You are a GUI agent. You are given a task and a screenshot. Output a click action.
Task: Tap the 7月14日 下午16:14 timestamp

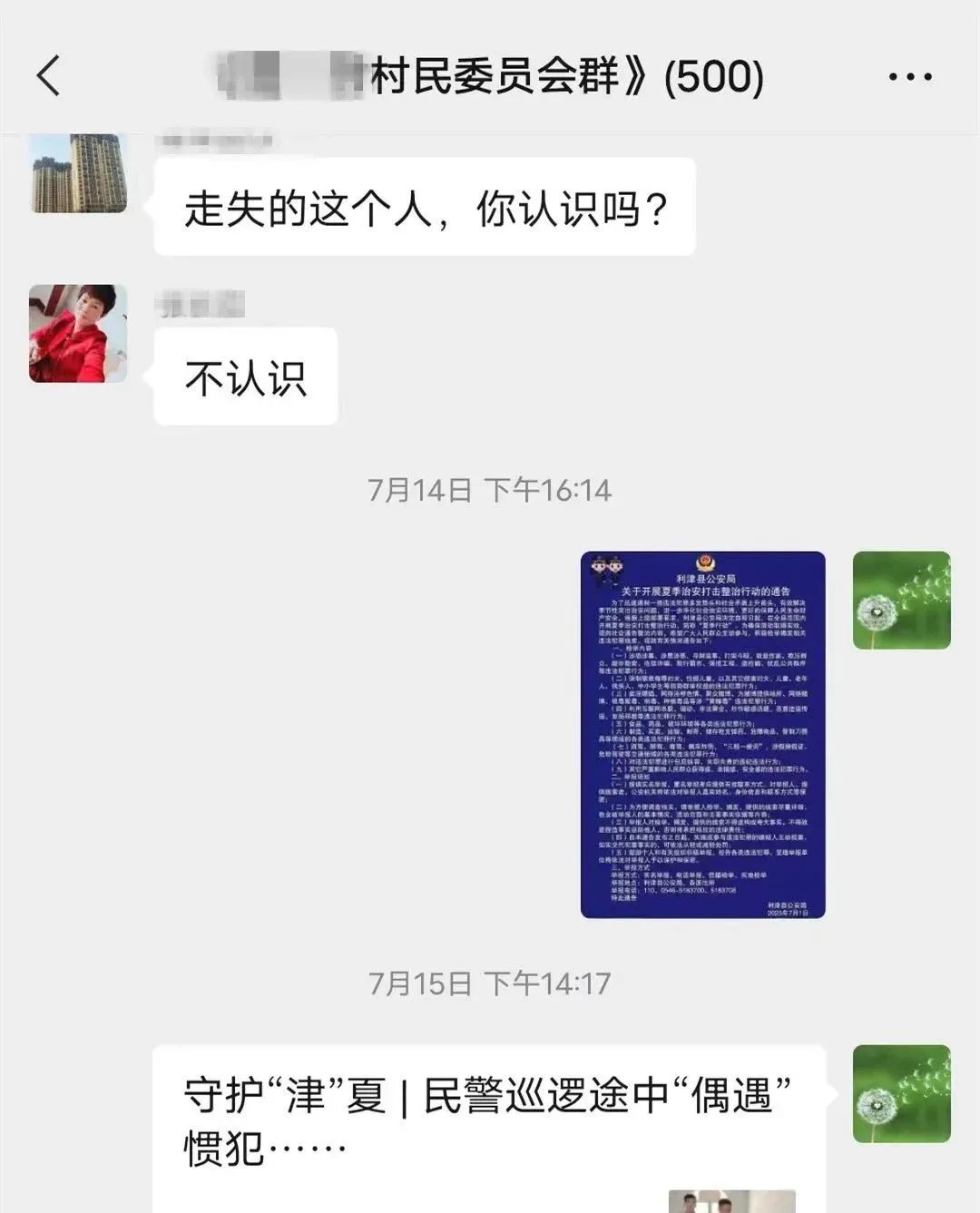click(490, 491)
